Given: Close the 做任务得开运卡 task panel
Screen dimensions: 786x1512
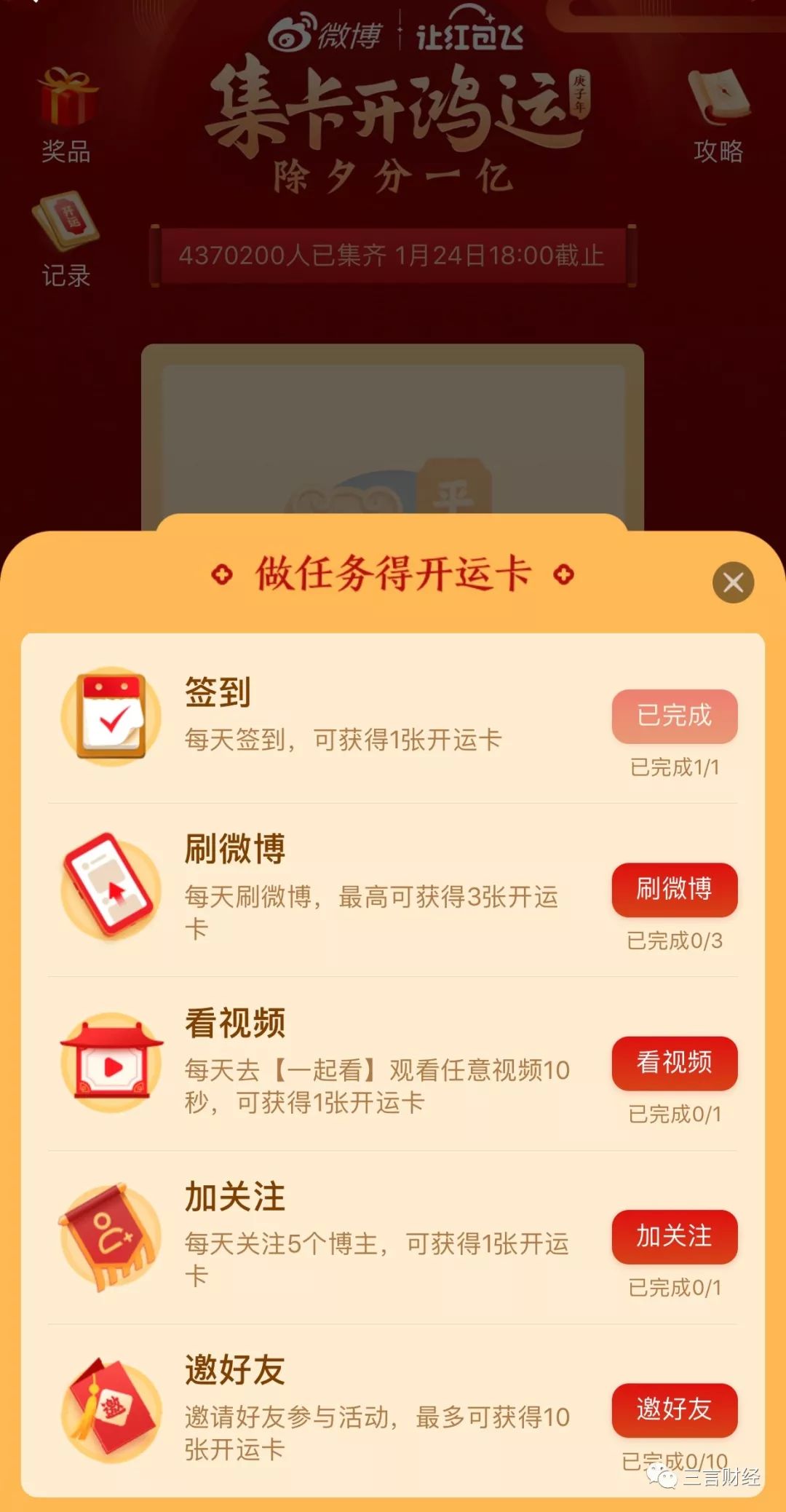Looking at the screenshot, I should click(x=733, y=582).
